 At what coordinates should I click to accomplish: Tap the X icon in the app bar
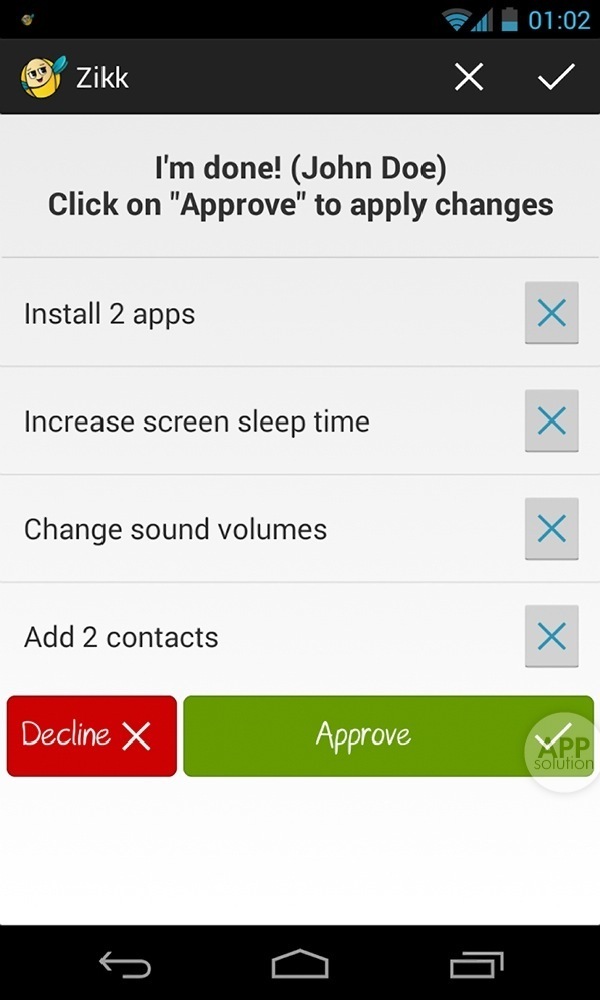tap(469, 77)
